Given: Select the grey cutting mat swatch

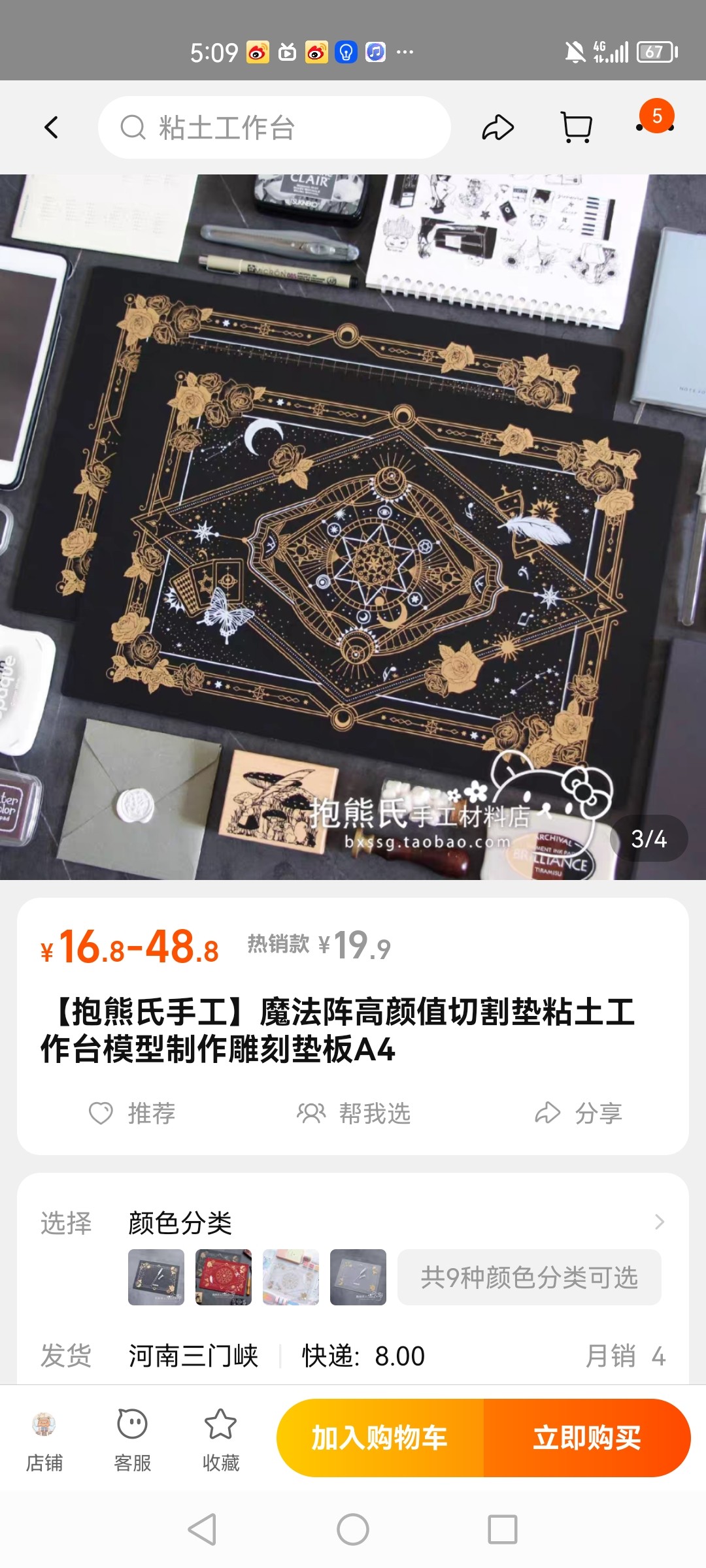Looking at the screenshot, I should [x=358, y=1277].
